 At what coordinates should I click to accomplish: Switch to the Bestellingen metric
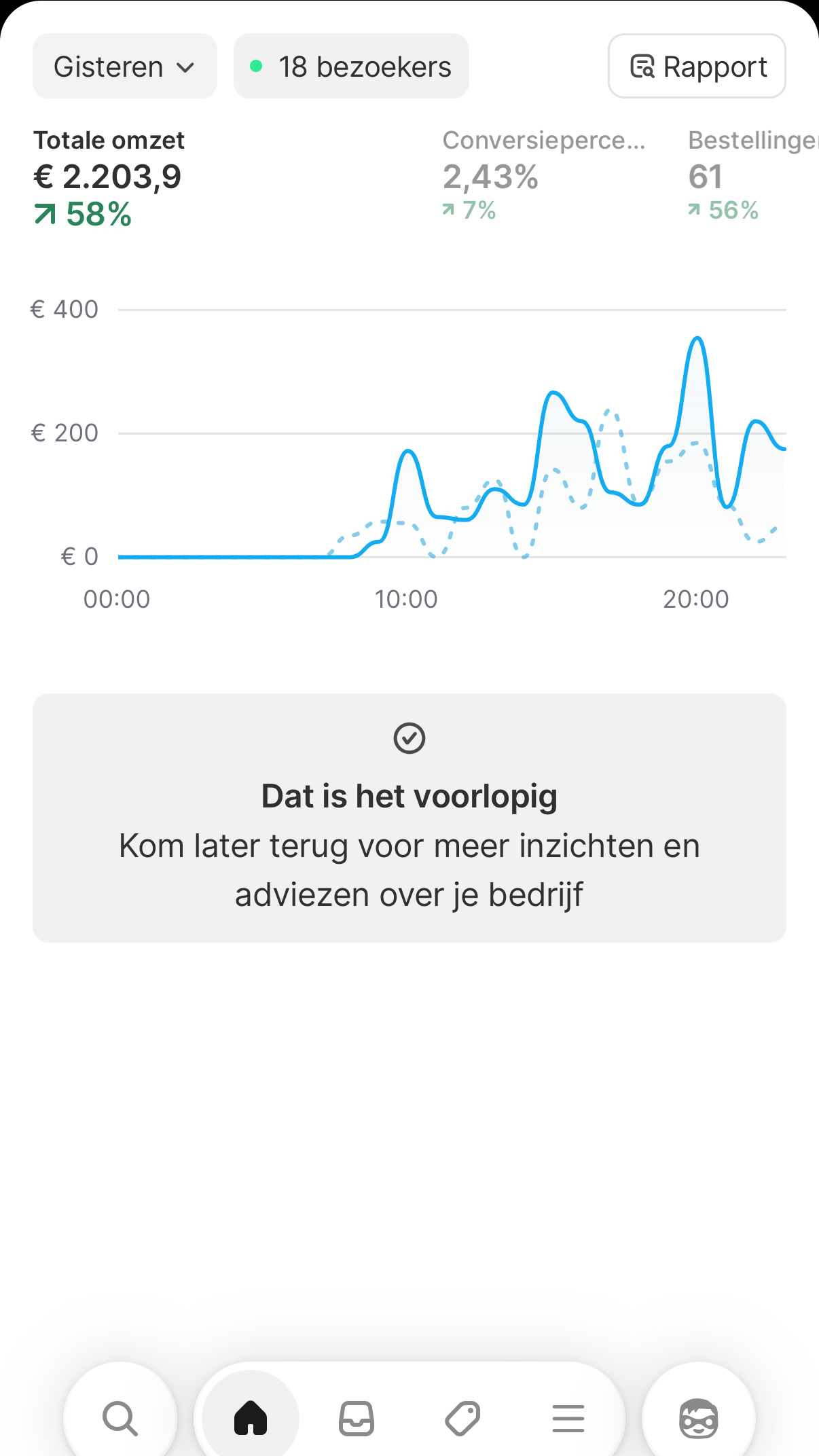(752, 175)
